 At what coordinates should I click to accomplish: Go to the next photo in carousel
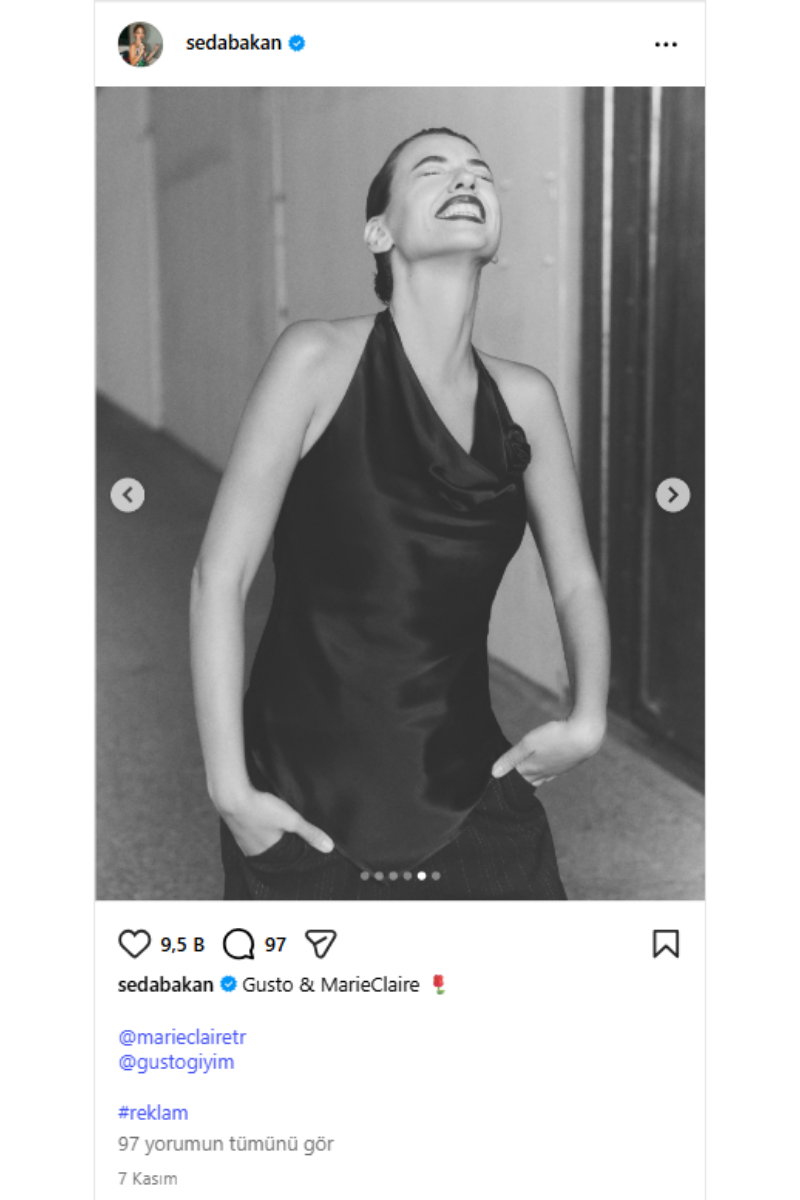(x=672, y=494)
